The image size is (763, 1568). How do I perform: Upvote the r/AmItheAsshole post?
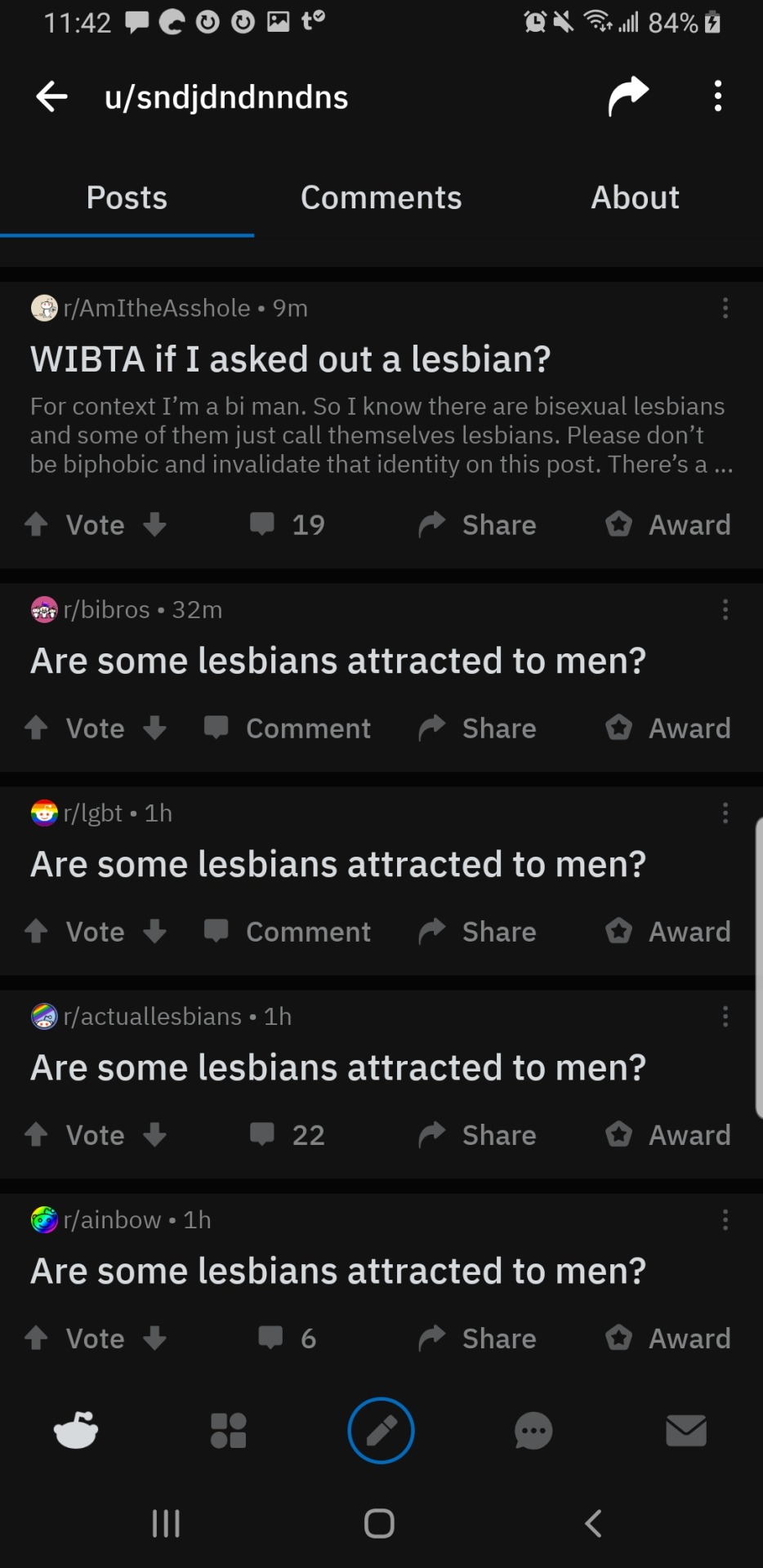(36, 524)
